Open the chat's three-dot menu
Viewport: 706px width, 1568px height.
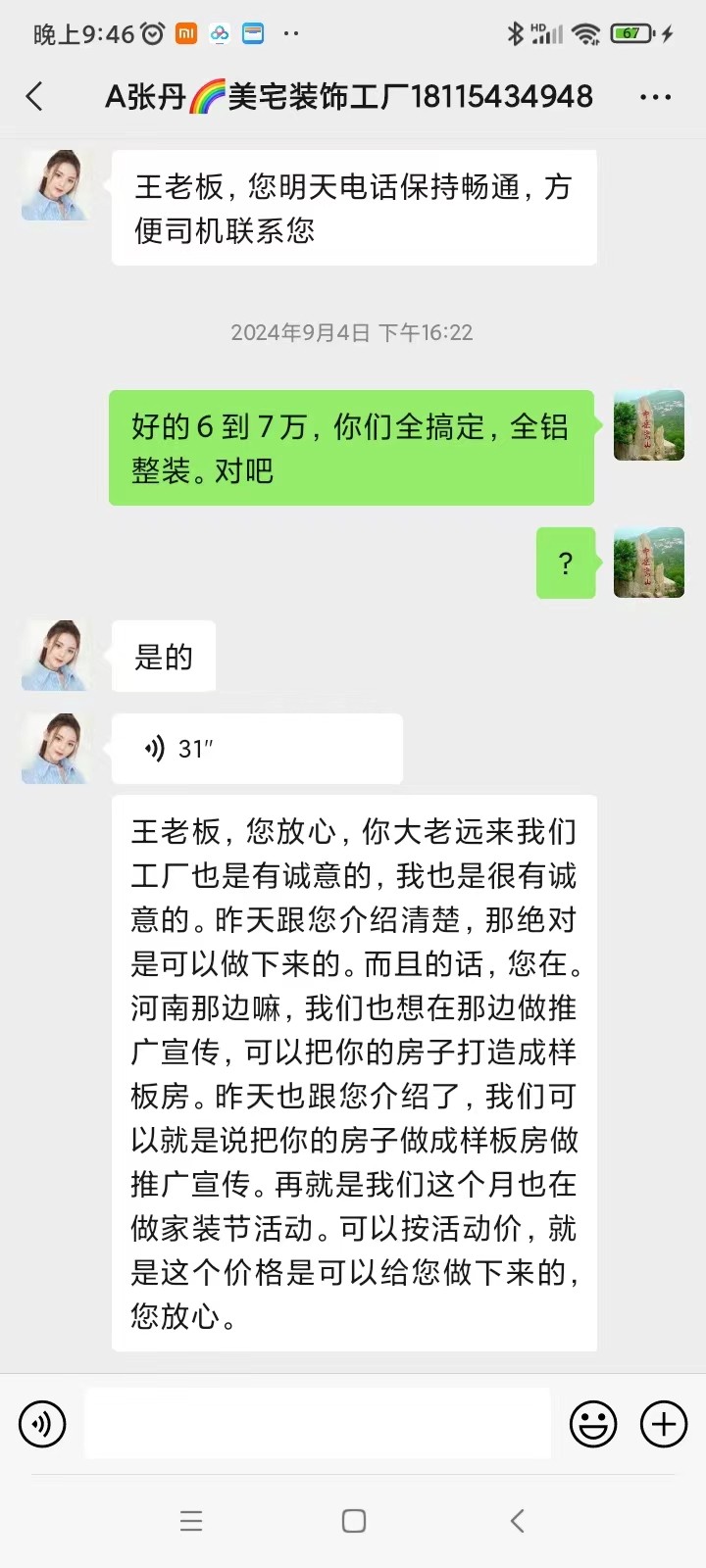(x=655, y=97)
